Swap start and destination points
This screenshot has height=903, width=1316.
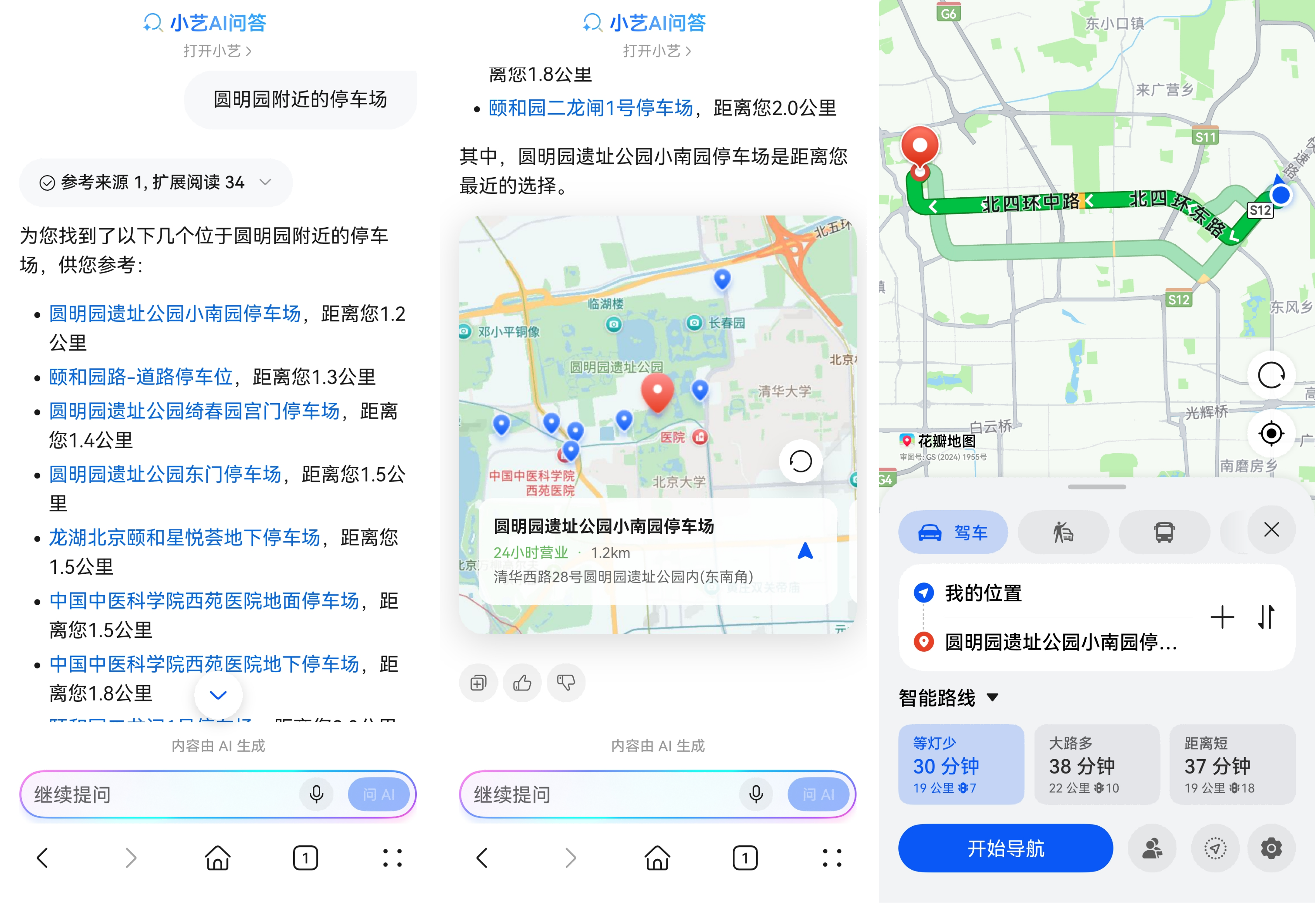tap(1266, 617)
